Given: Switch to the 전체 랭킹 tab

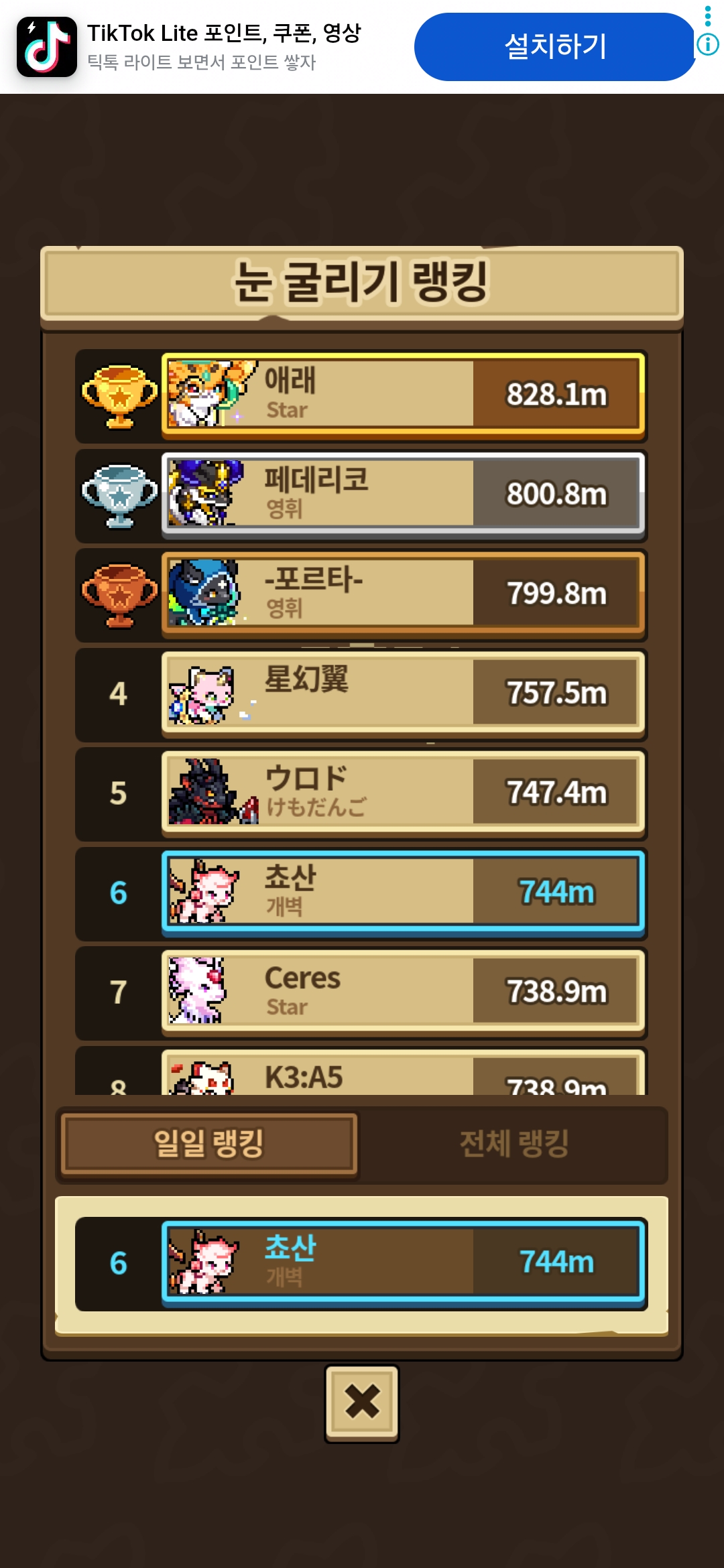Looking at the screenshot, I should 514,1144.
